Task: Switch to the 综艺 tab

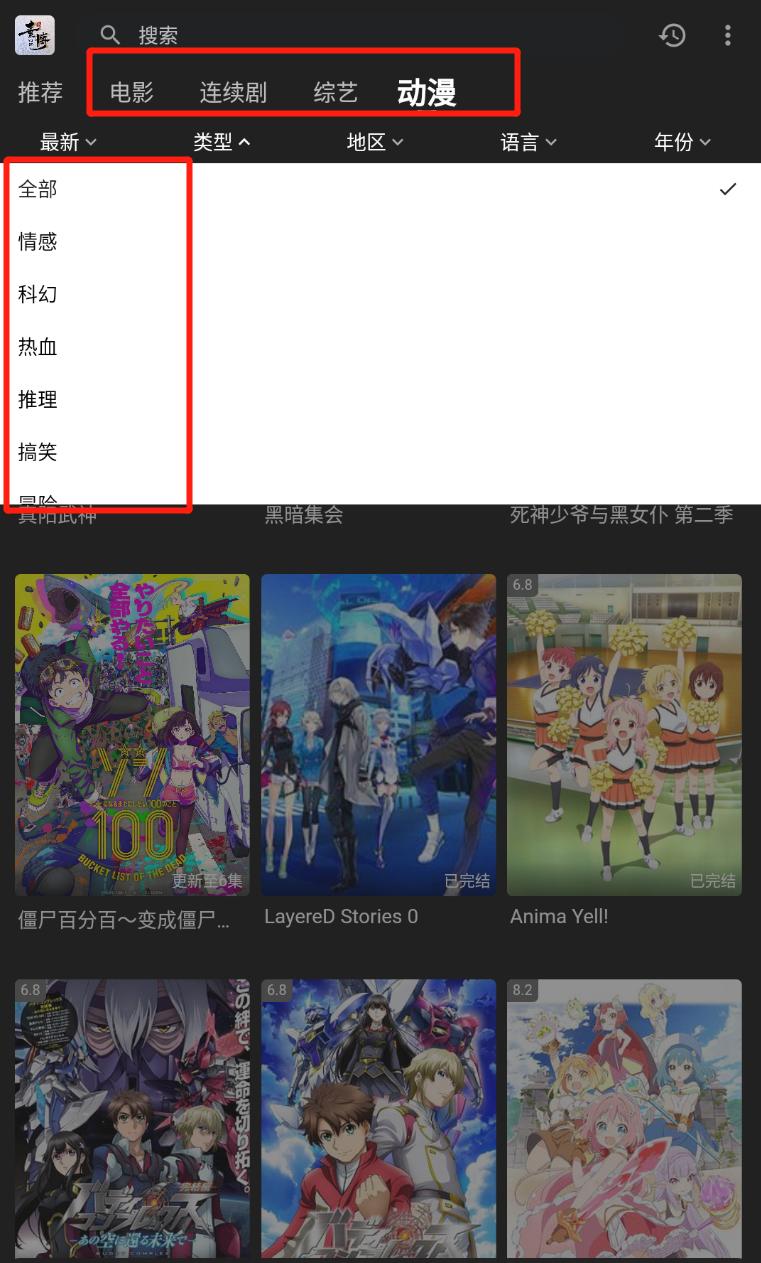Action: [x=335, y=93]
